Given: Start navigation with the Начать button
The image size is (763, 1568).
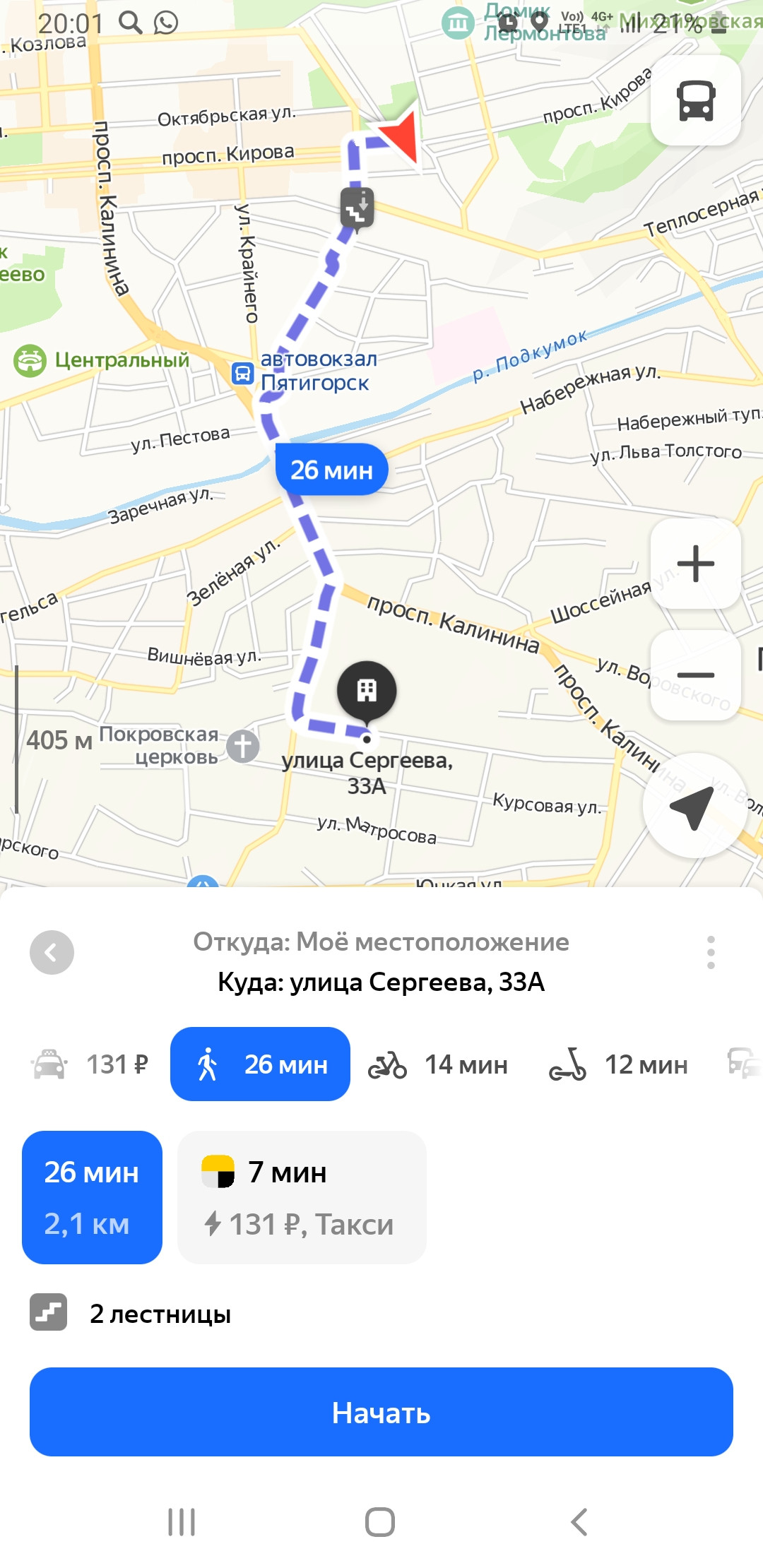Looking at the screenshot, I should pyautogui.click(x=381, y=1413).
